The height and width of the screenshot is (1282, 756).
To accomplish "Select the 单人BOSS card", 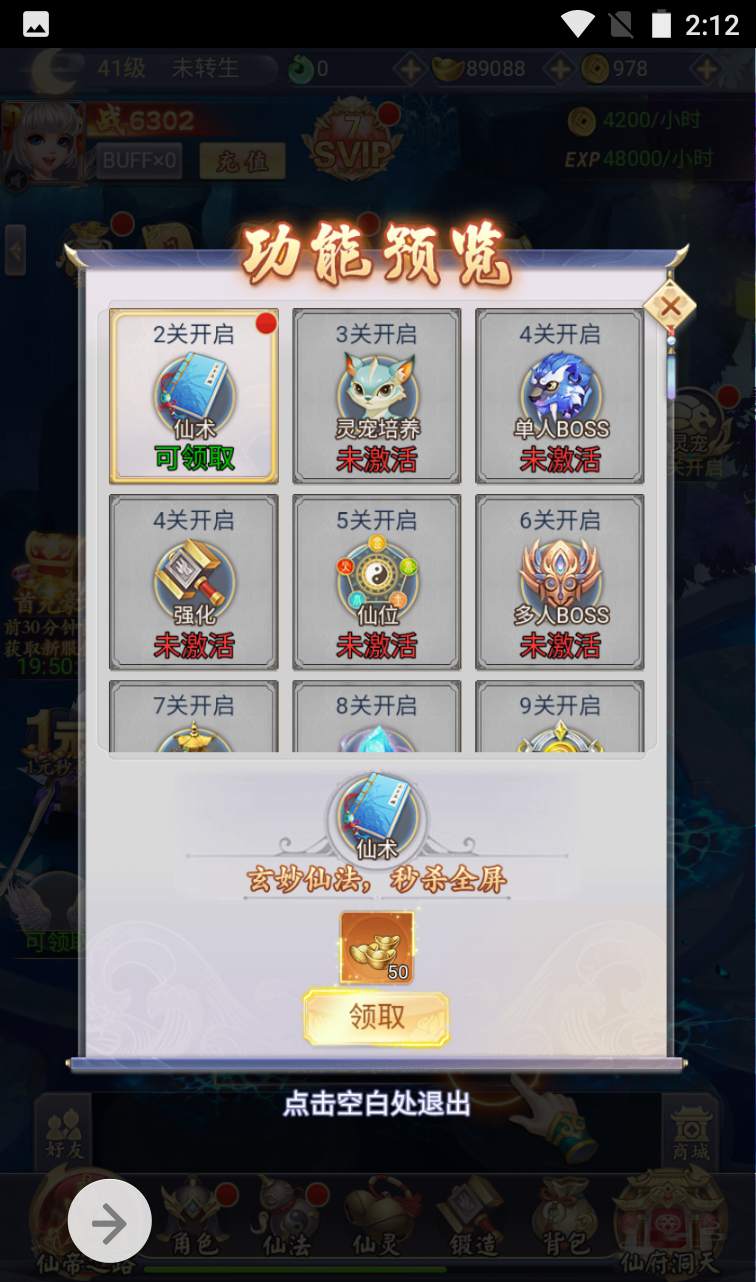I will click(559, 395).
